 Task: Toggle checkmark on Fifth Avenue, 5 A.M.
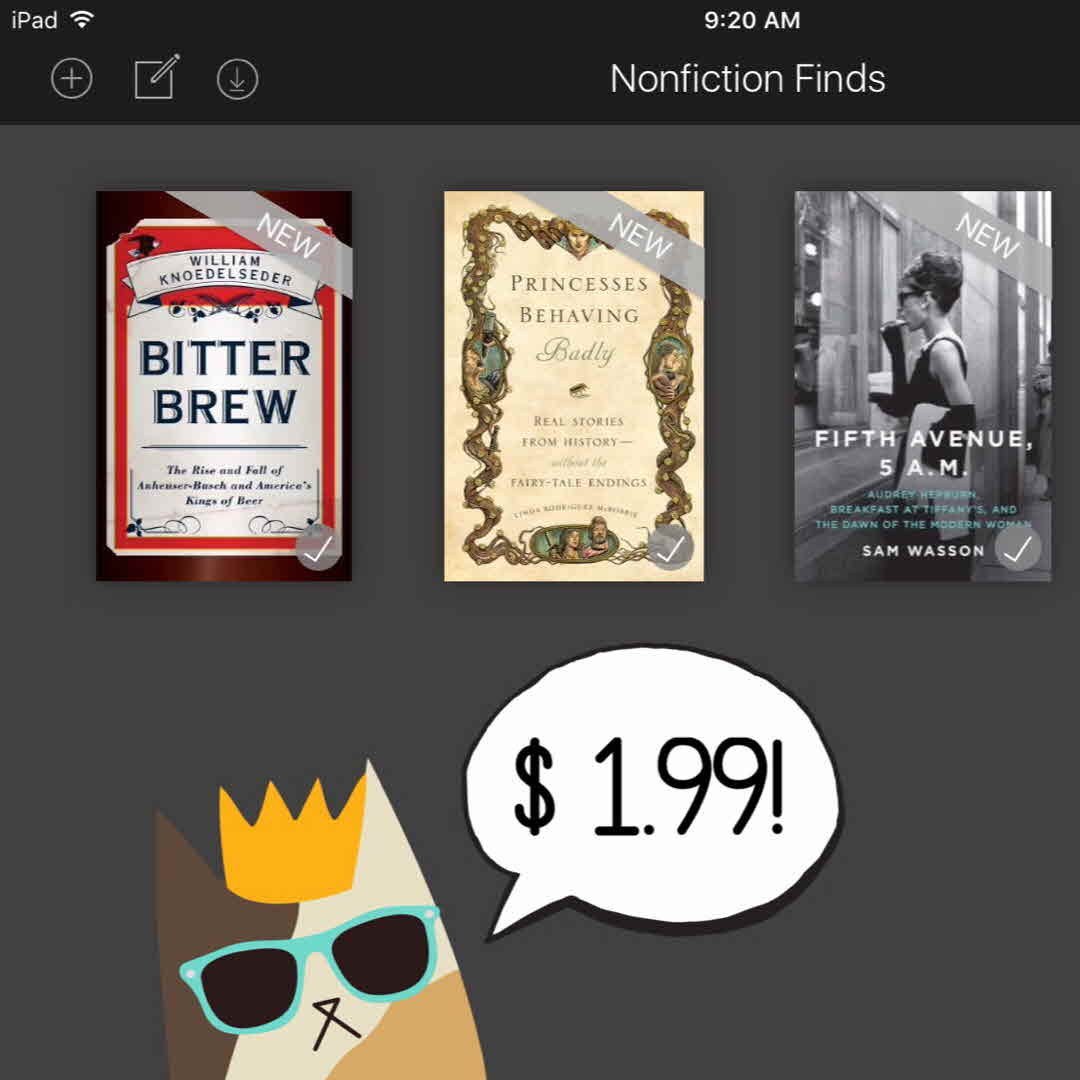pyautogui.click(x=1018, y=548)
